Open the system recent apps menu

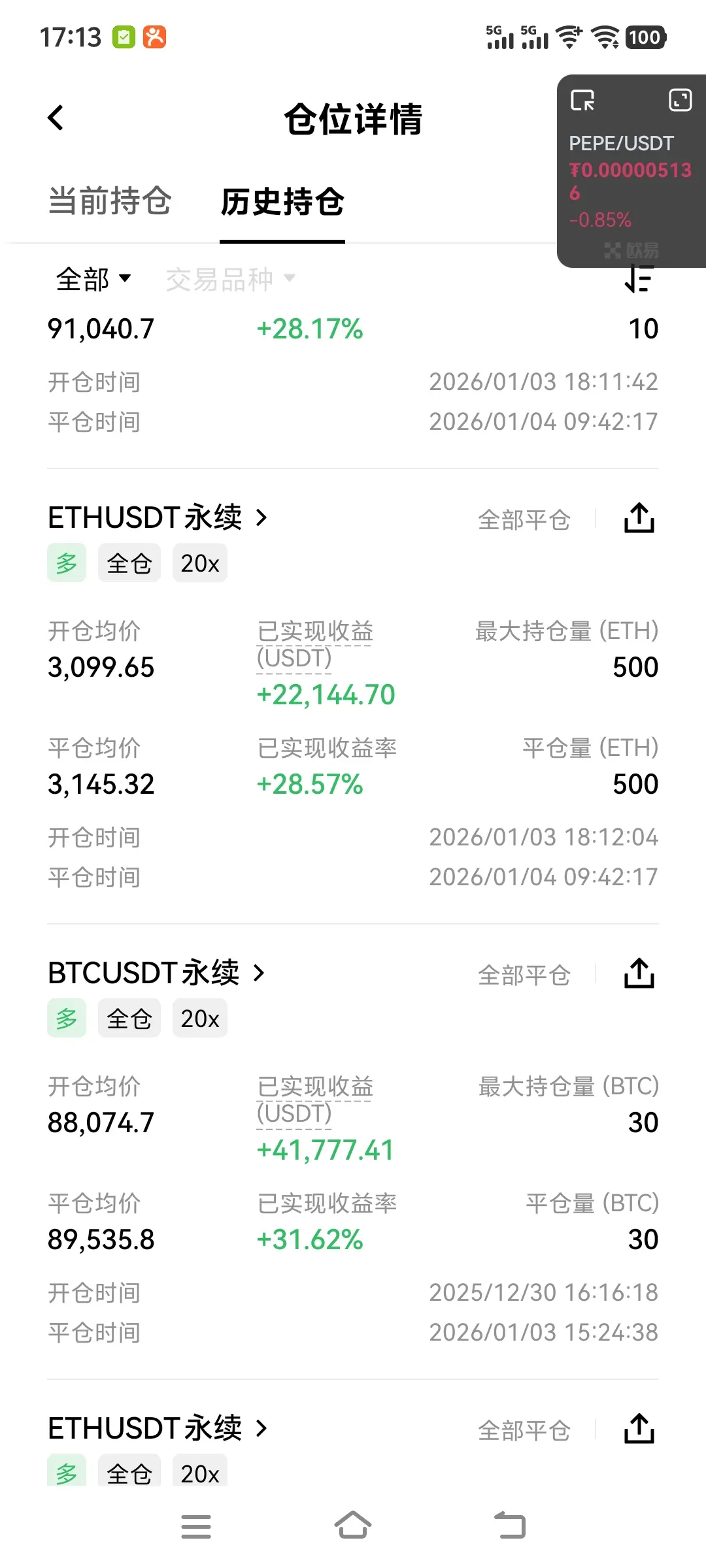pyautogui.click(x=195, y=1526)
